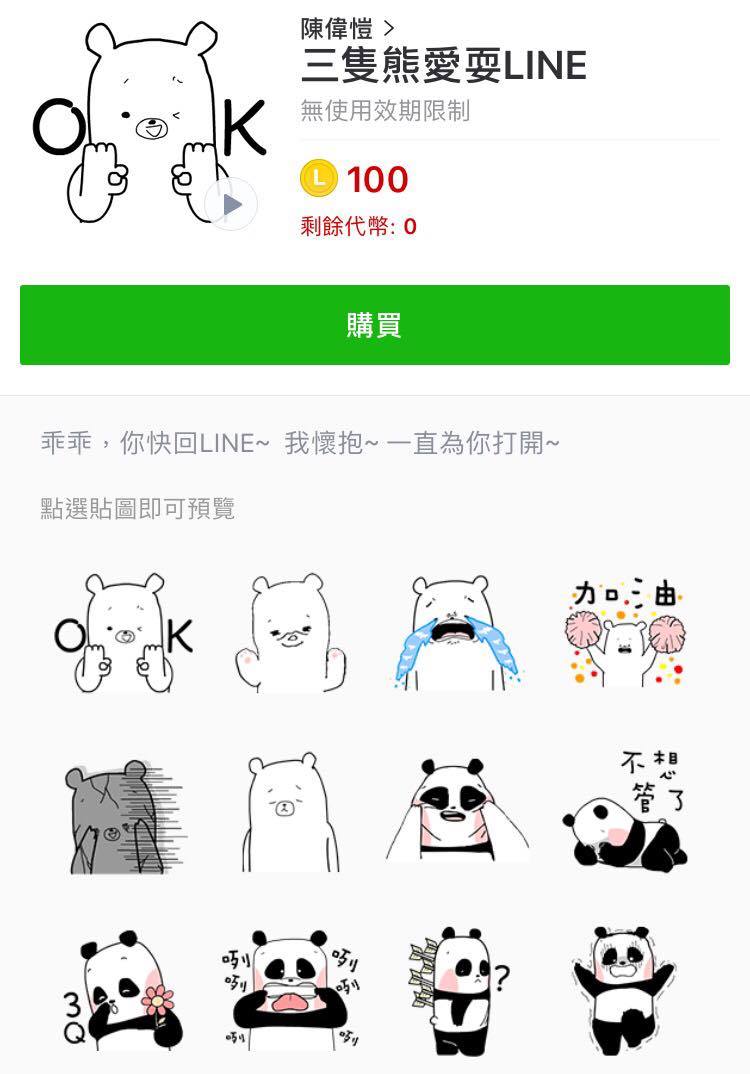Viewport: 750px width, 1074px height.
Task: Preview the gray shocked bear sticker
Action: (x=123, y=815)
